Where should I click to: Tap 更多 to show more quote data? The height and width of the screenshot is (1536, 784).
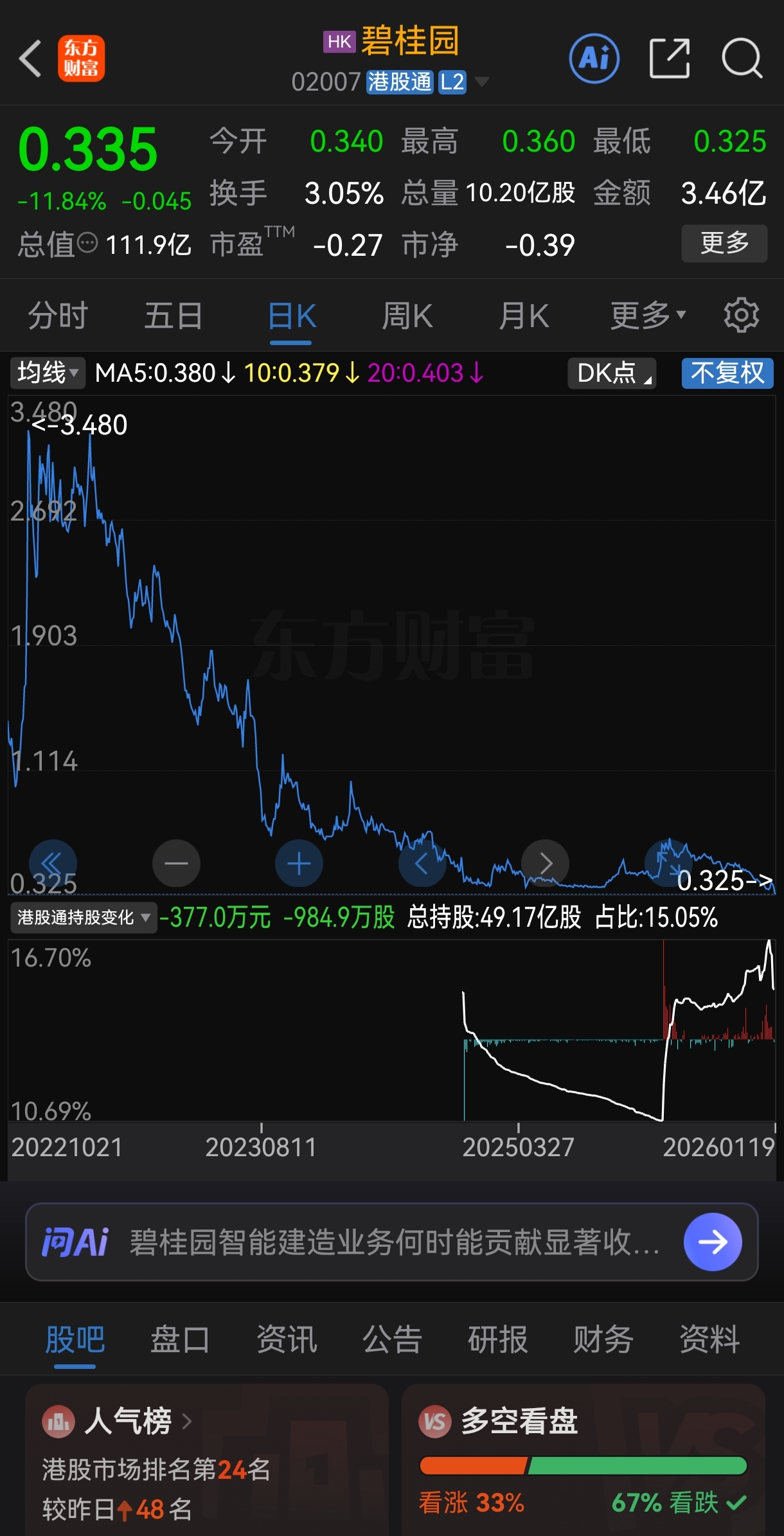click(x=724, y=243)
